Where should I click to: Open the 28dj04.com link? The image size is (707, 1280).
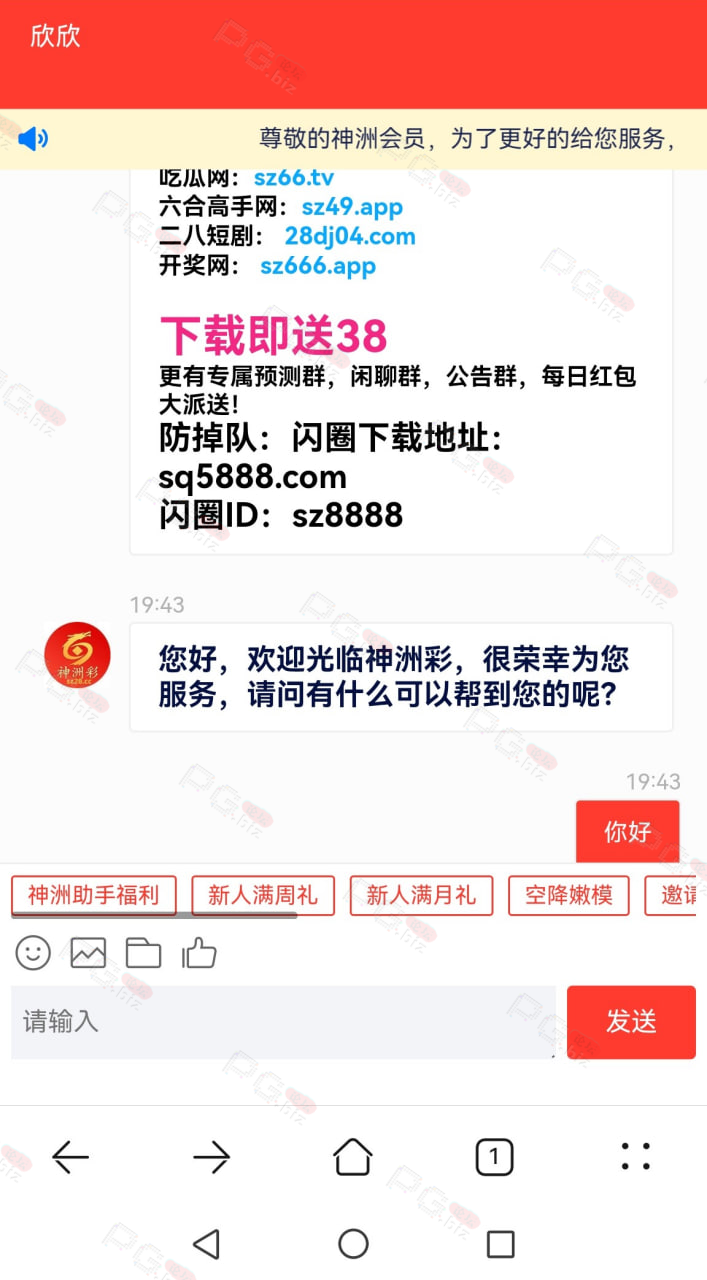(350, 236)
